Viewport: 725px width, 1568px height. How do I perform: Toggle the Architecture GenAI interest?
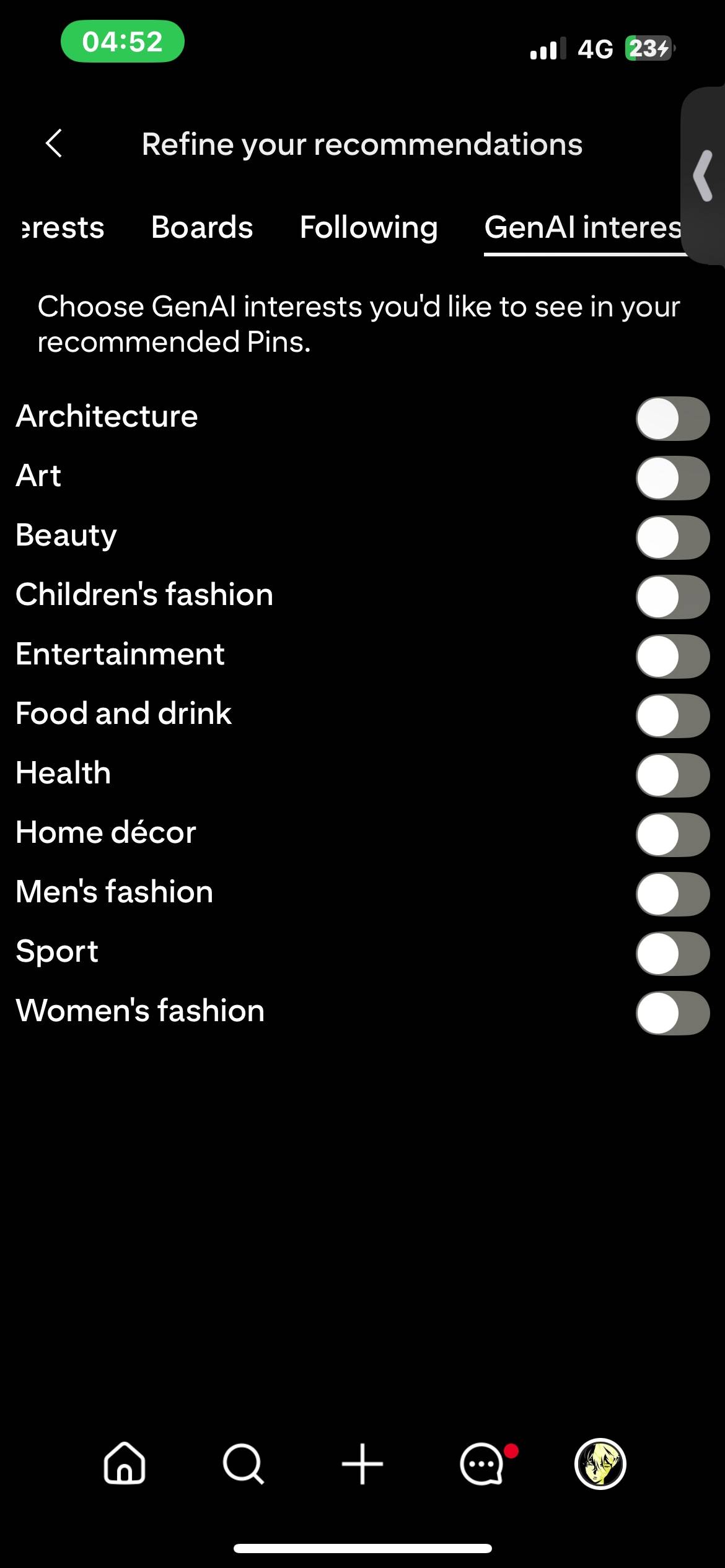[672, 419]
